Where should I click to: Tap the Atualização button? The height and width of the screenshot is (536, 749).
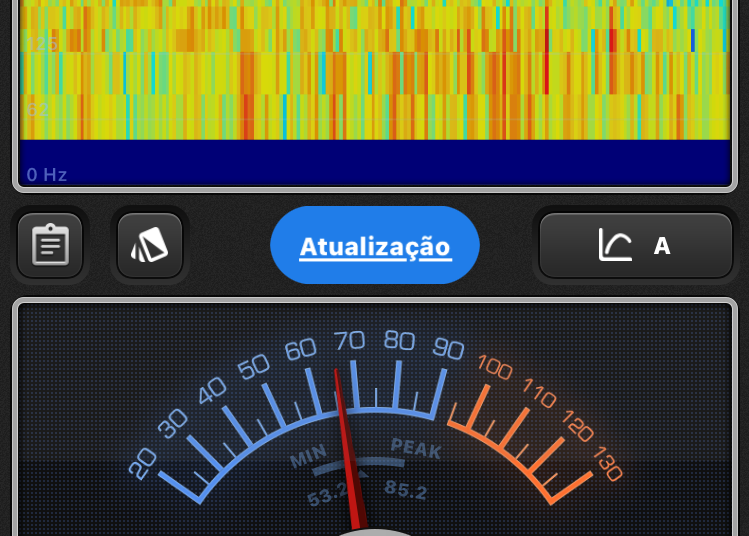(375, 246)
